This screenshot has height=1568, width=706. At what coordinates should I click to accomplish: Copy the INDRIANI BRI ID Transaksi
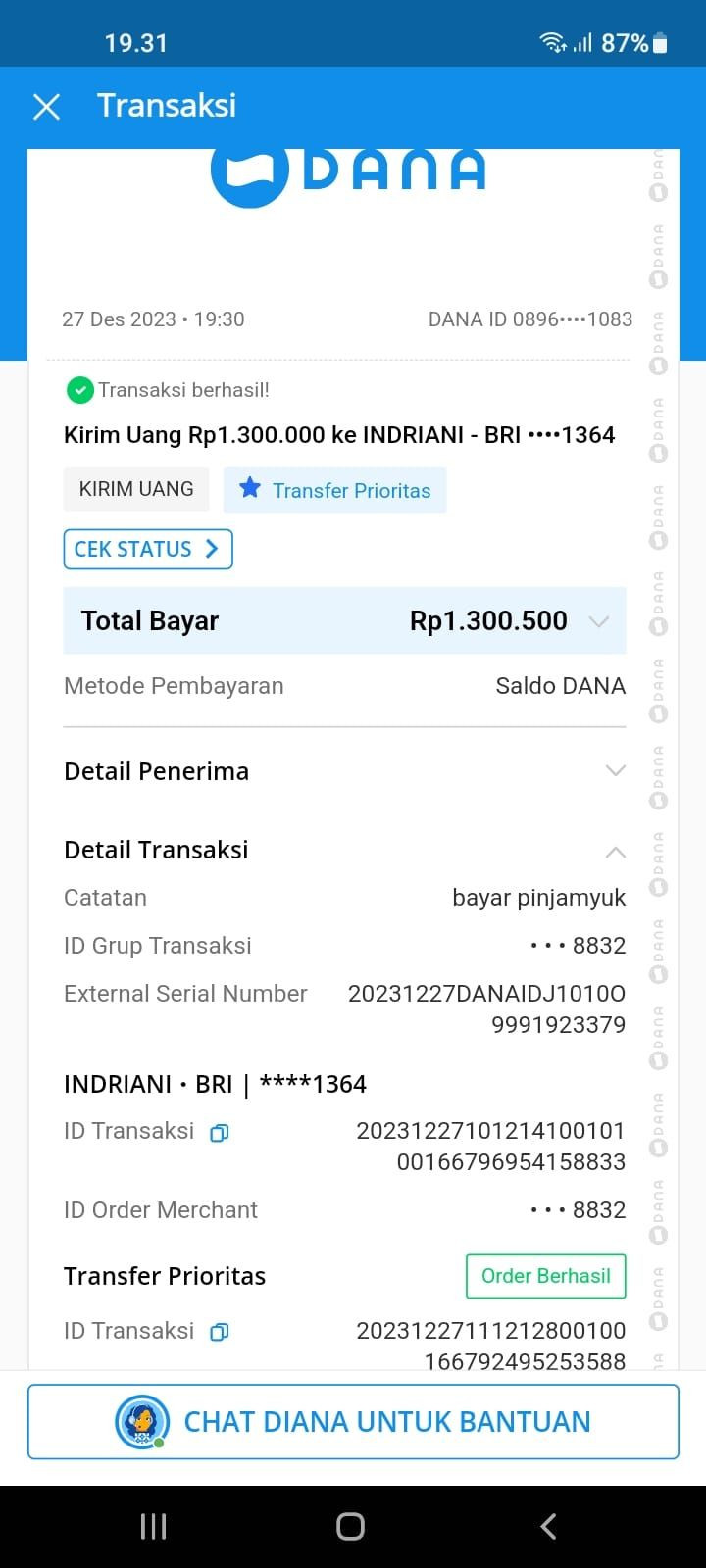(x=220, y=1133)
